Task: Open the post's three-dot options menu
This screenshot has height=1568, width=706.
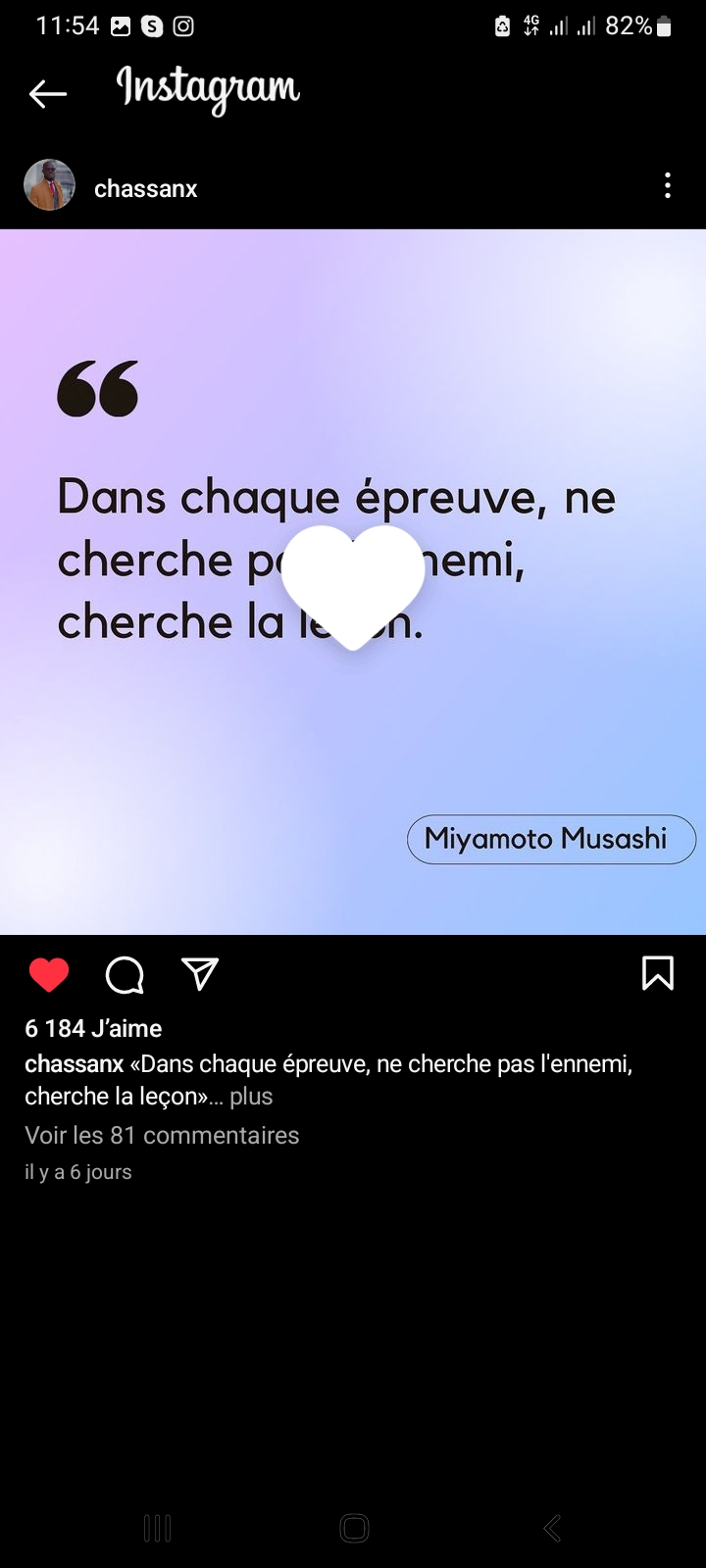Action: pyautogui.click(x=667, y=185)
